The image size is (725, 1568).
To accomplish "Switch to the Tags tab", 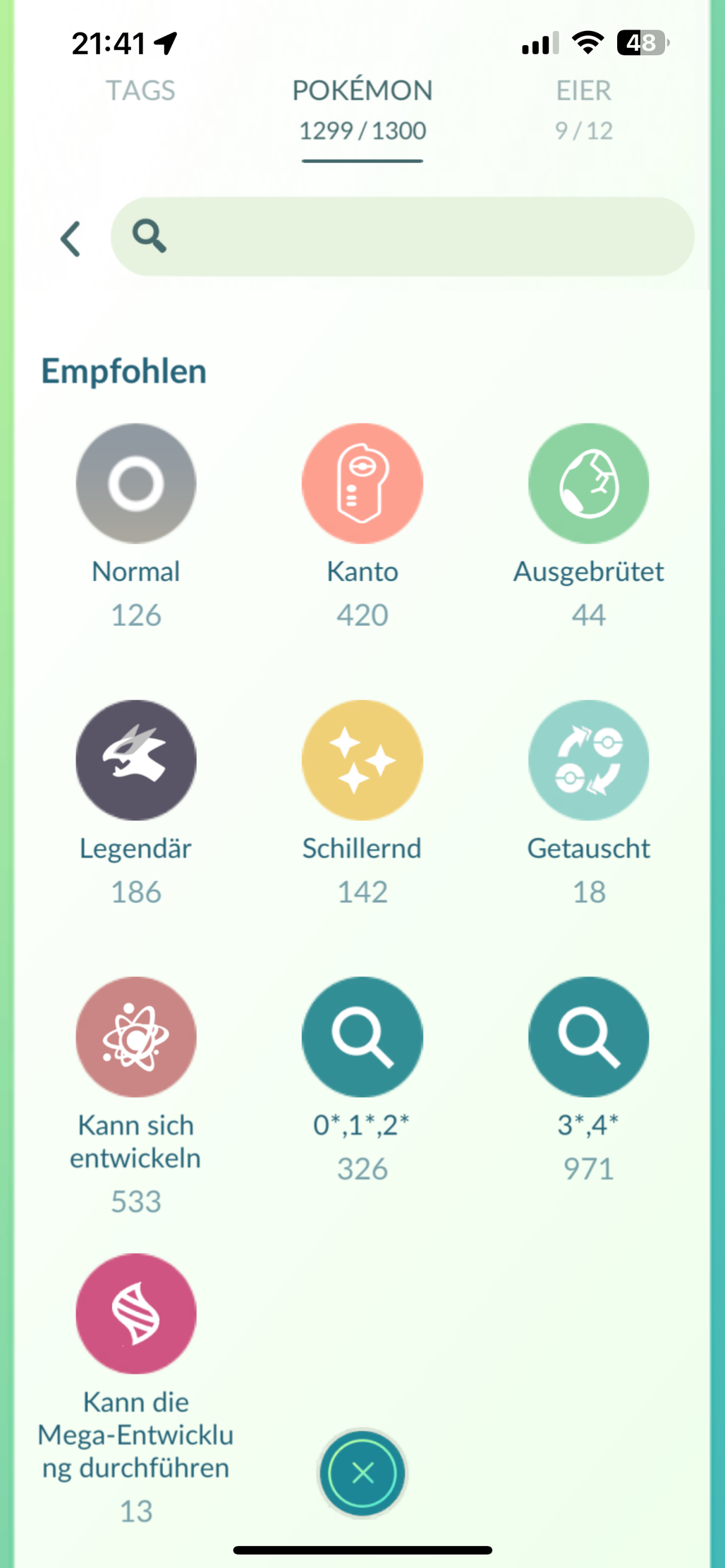I will 140,91.
